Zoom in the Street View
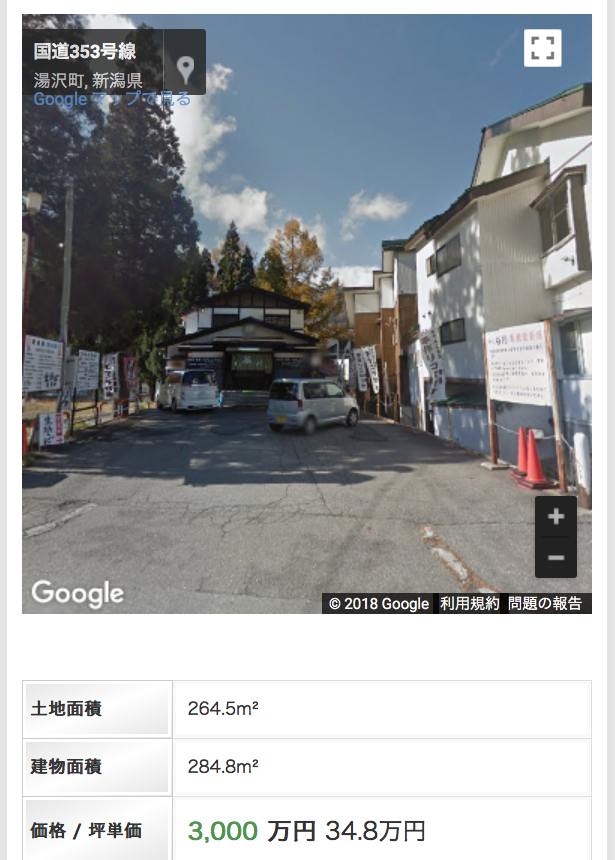 coord(556,517)
